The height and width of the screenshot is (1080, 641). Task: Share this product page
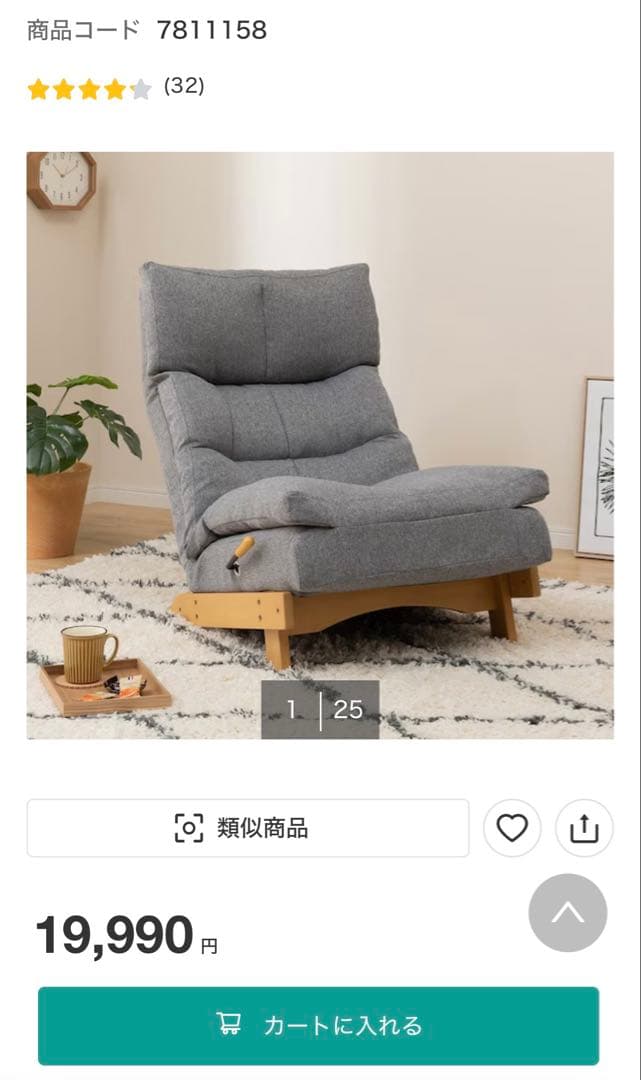click(584, 828)
